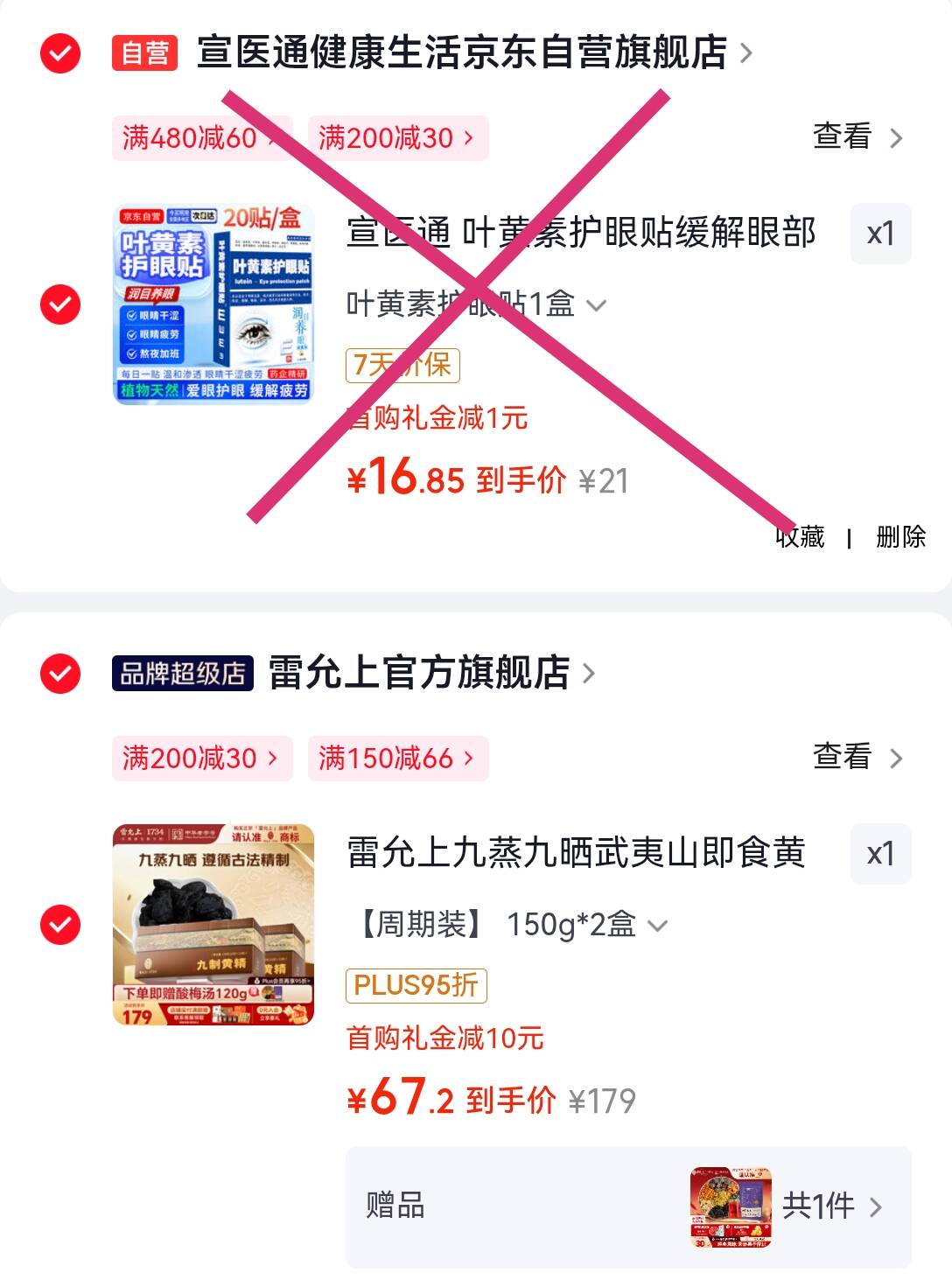The width and height of the screenshot is (952, 1287).
Task: Deselect the 叶黄素护眼贴 item checkbox
Action: [60, 304]
